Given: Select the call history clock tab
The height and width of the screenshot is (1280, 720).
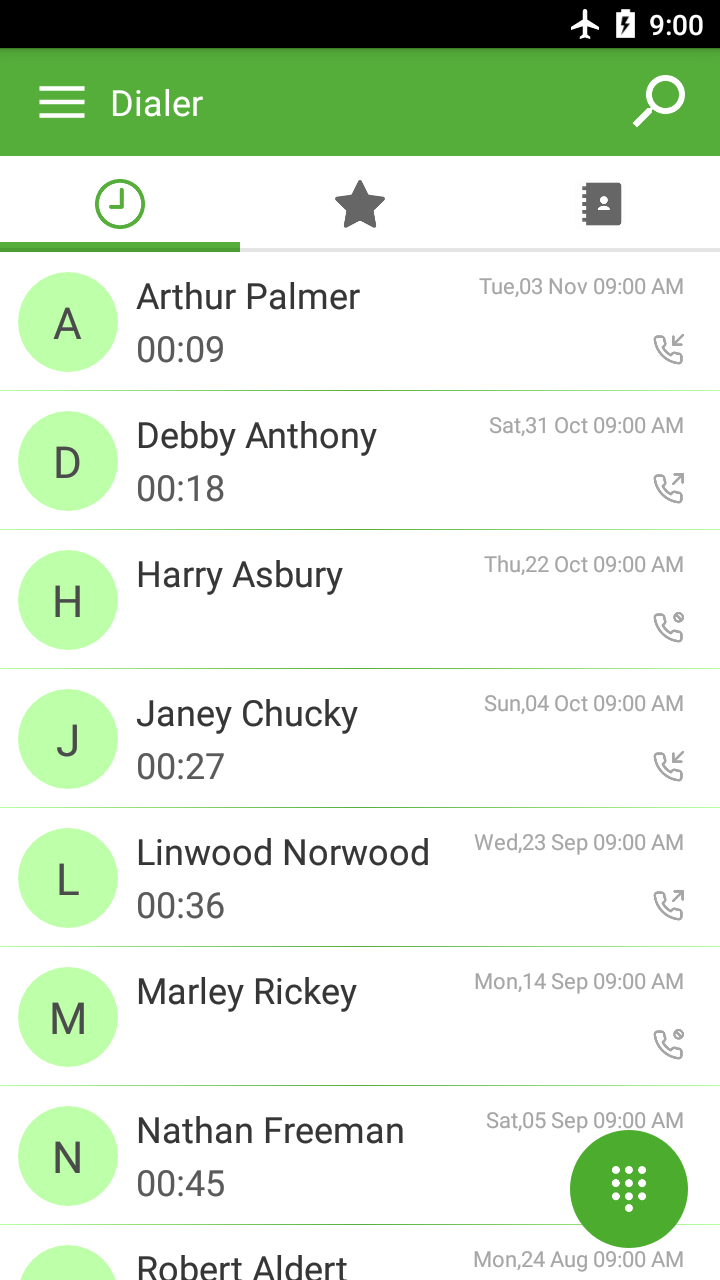Looking at the screenshot, I should pos(120,203).
